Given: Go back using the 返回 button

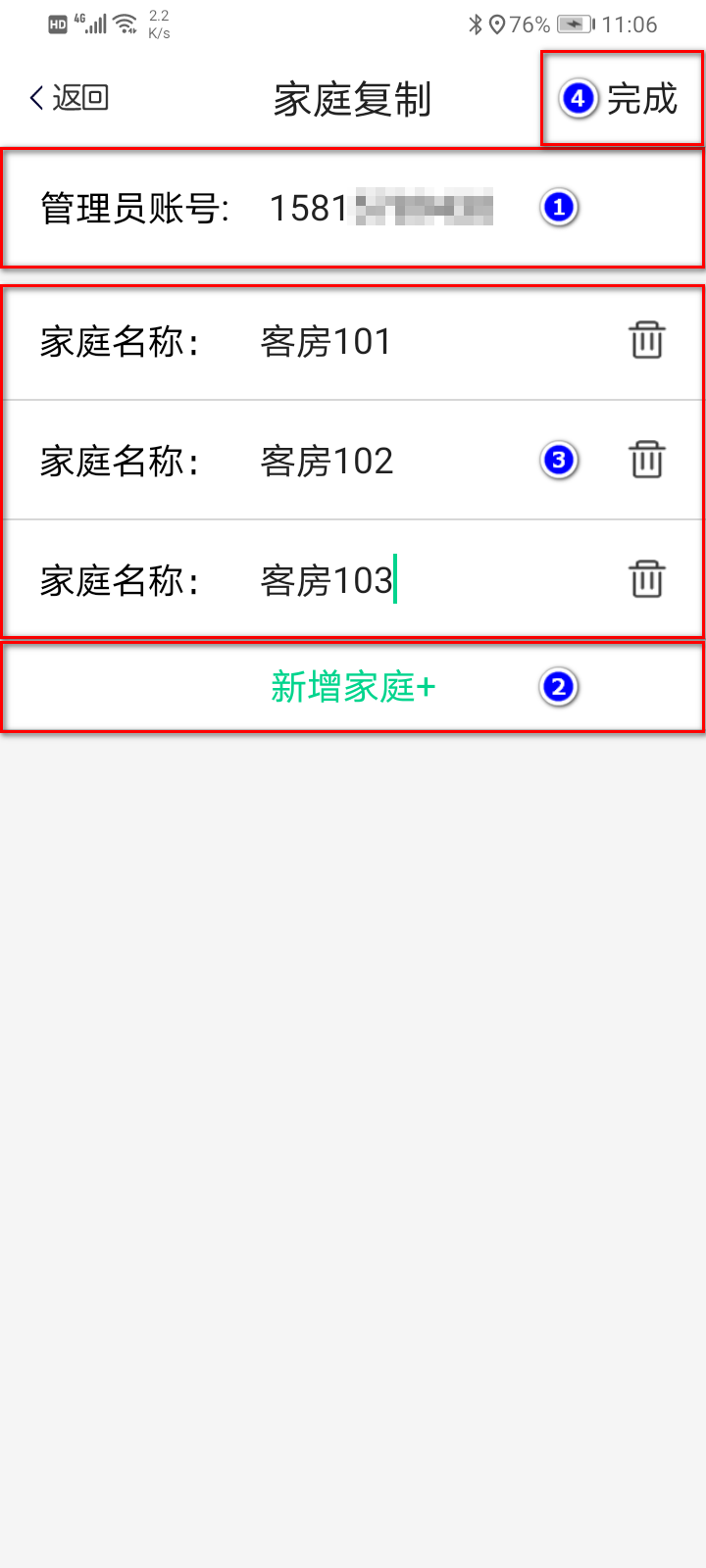Looking at the screenshot, I should click(x=69, y=98).
